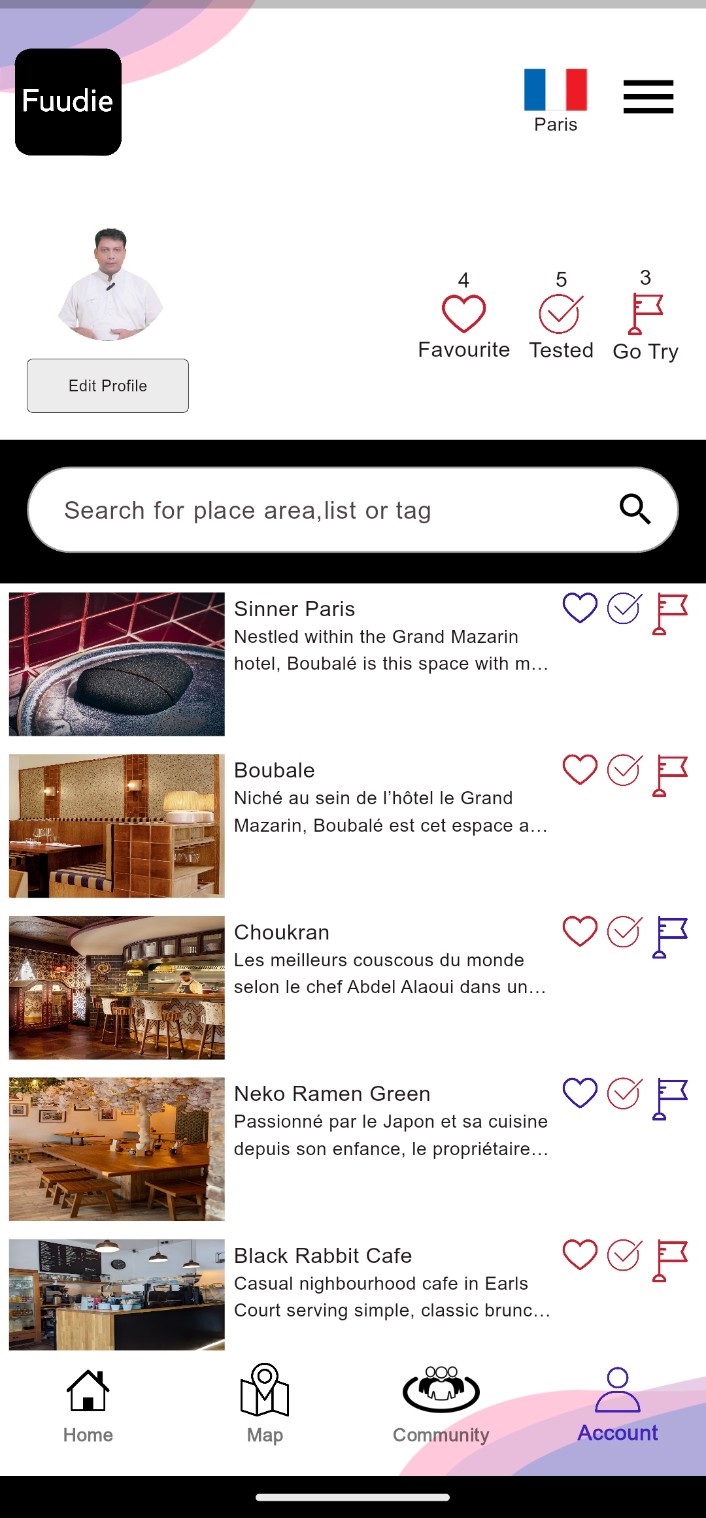
Task: Change the Paris city selection
Action: click(555, 99)
